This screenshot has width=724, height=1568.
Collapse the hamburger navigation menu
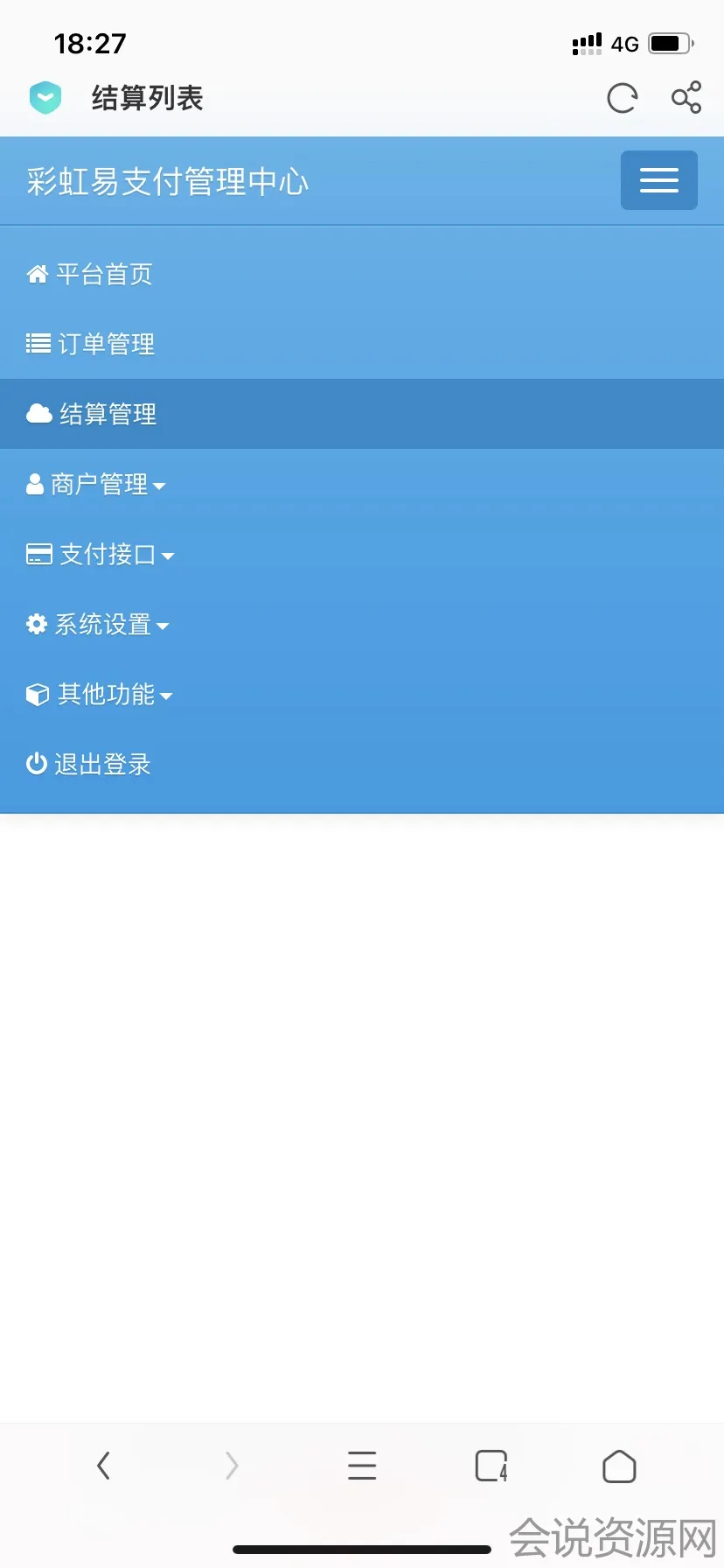coord(658,180)
